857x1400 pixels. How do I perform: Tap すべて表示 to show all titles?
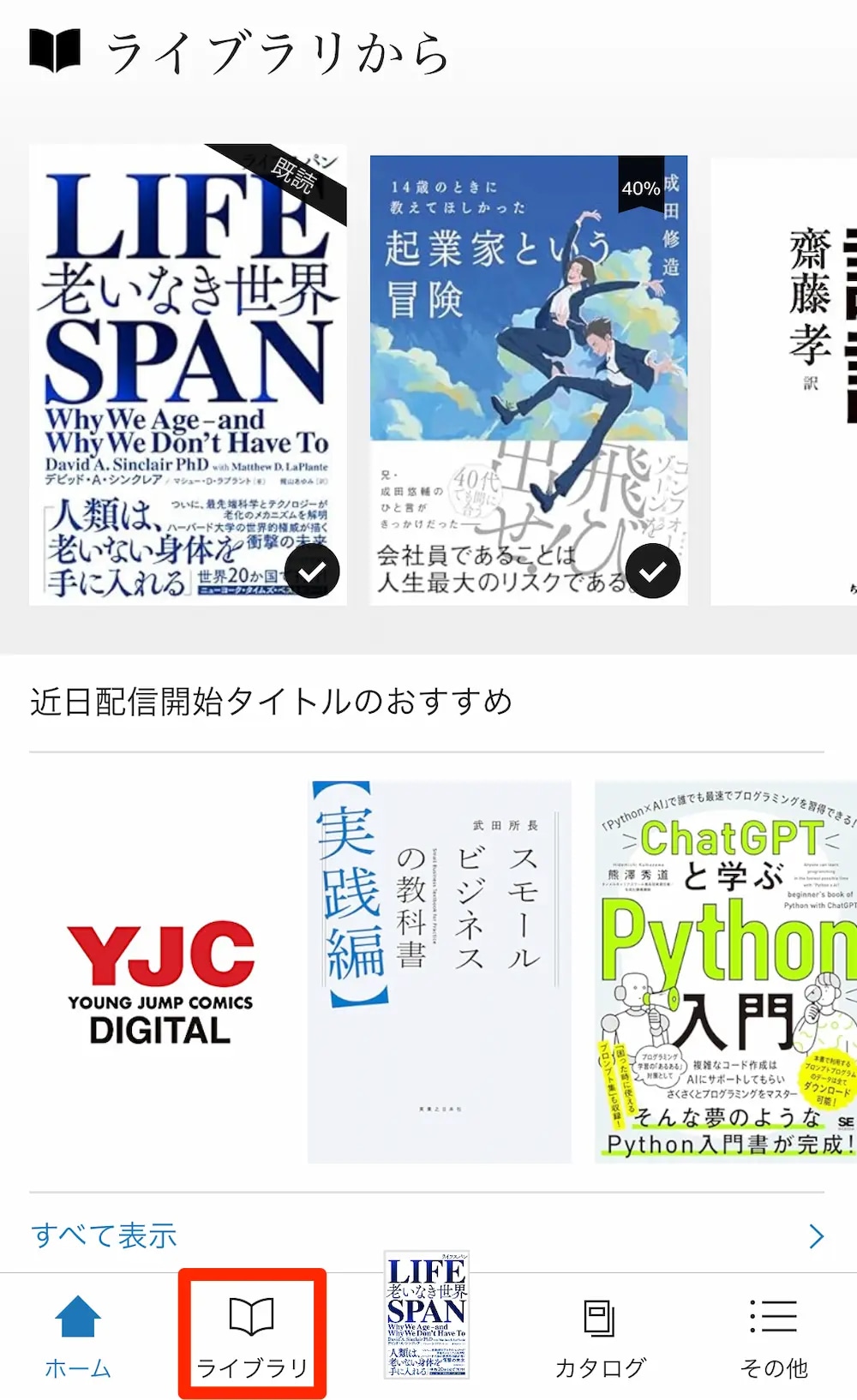[104, 1235]
